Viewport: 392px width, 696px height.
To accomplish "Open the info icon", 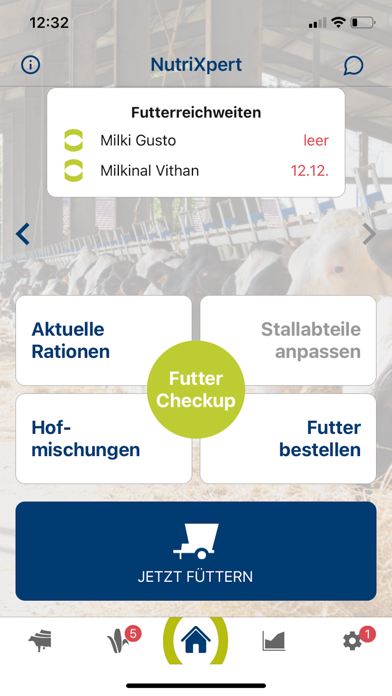I will (x=31, y=65).
